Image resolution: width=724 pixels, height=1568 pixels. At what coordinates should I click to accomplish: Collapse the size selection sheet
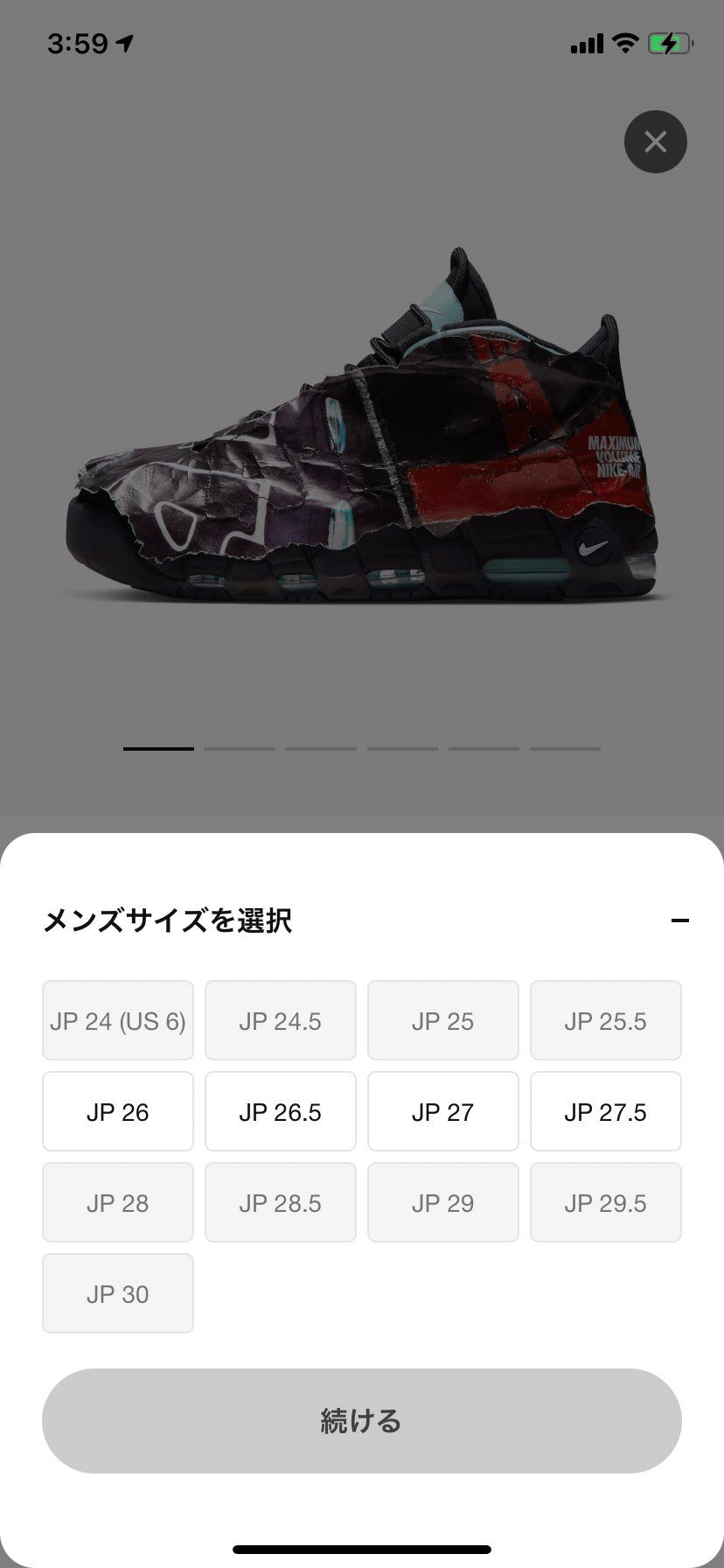point(680,920)
